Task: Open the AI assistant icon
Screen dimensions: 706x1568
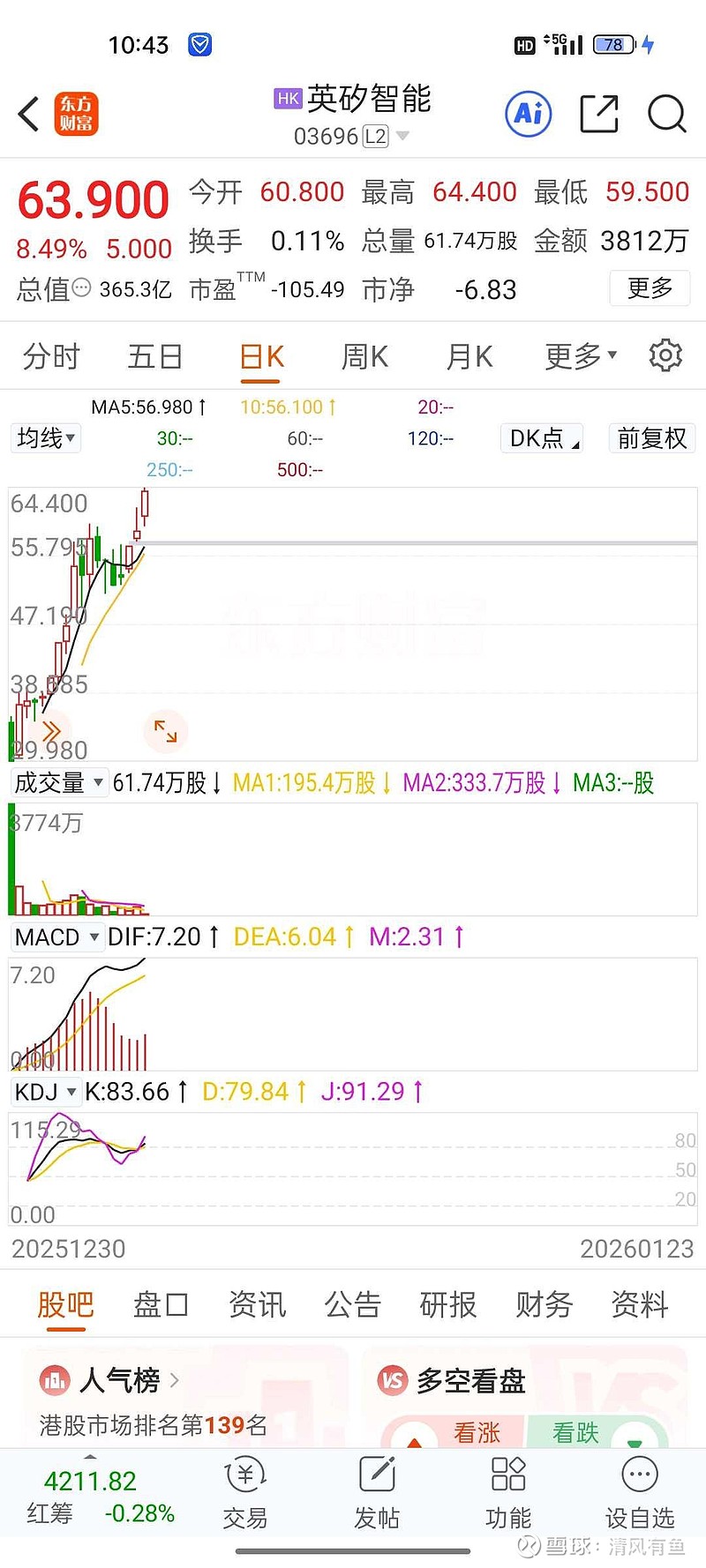Action: [x=529, y=114]
